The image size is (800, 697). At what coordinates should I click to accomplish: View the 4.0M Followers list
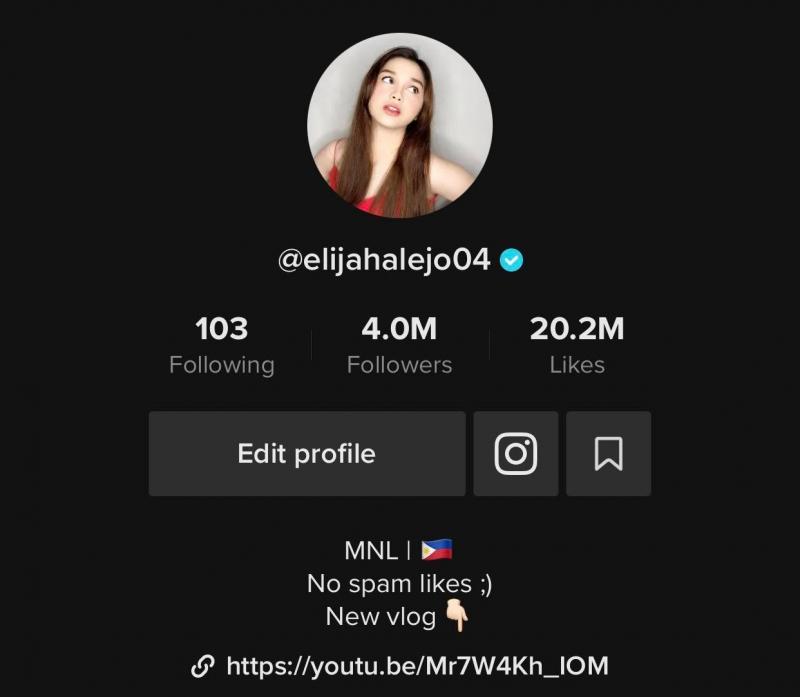(x=399, y=345)
